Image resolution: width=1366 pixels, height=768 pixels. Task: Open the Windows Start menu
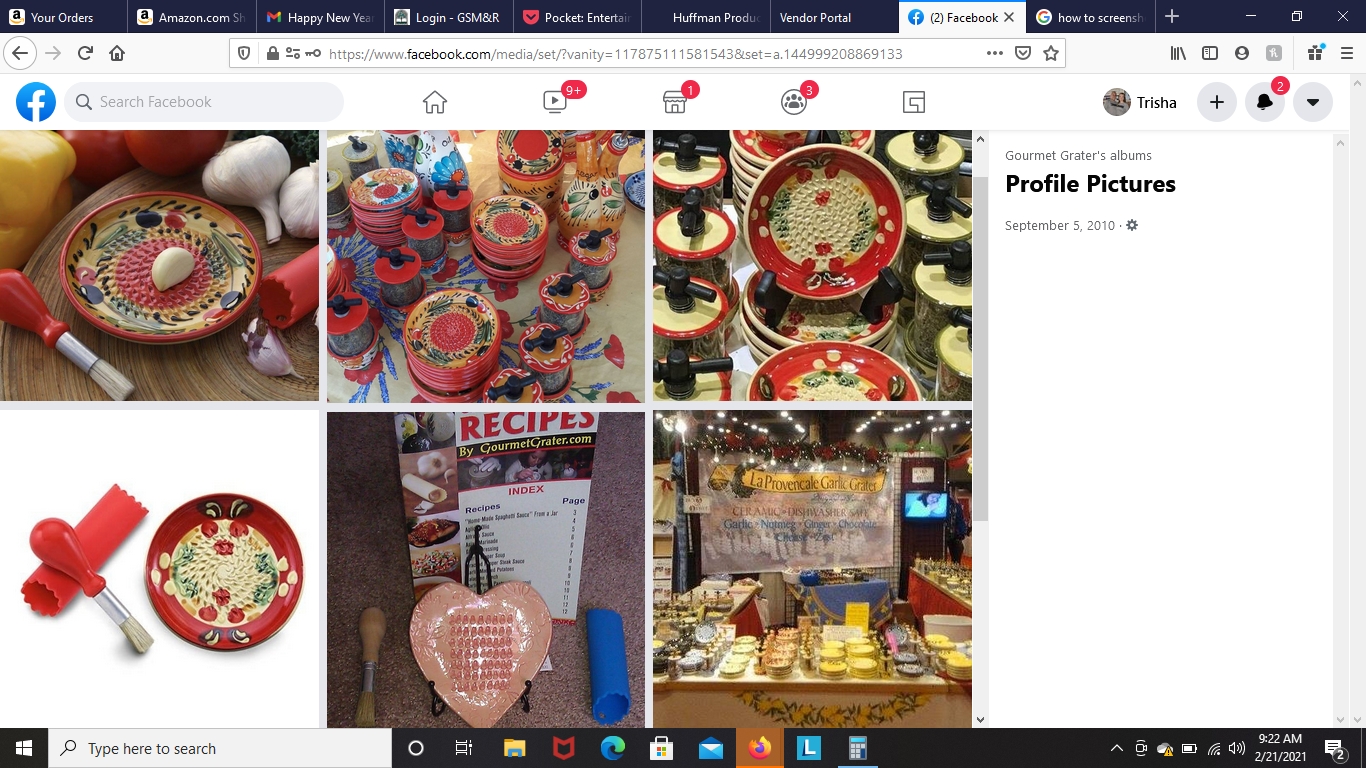pyautogui.click(x=24, y=748)
